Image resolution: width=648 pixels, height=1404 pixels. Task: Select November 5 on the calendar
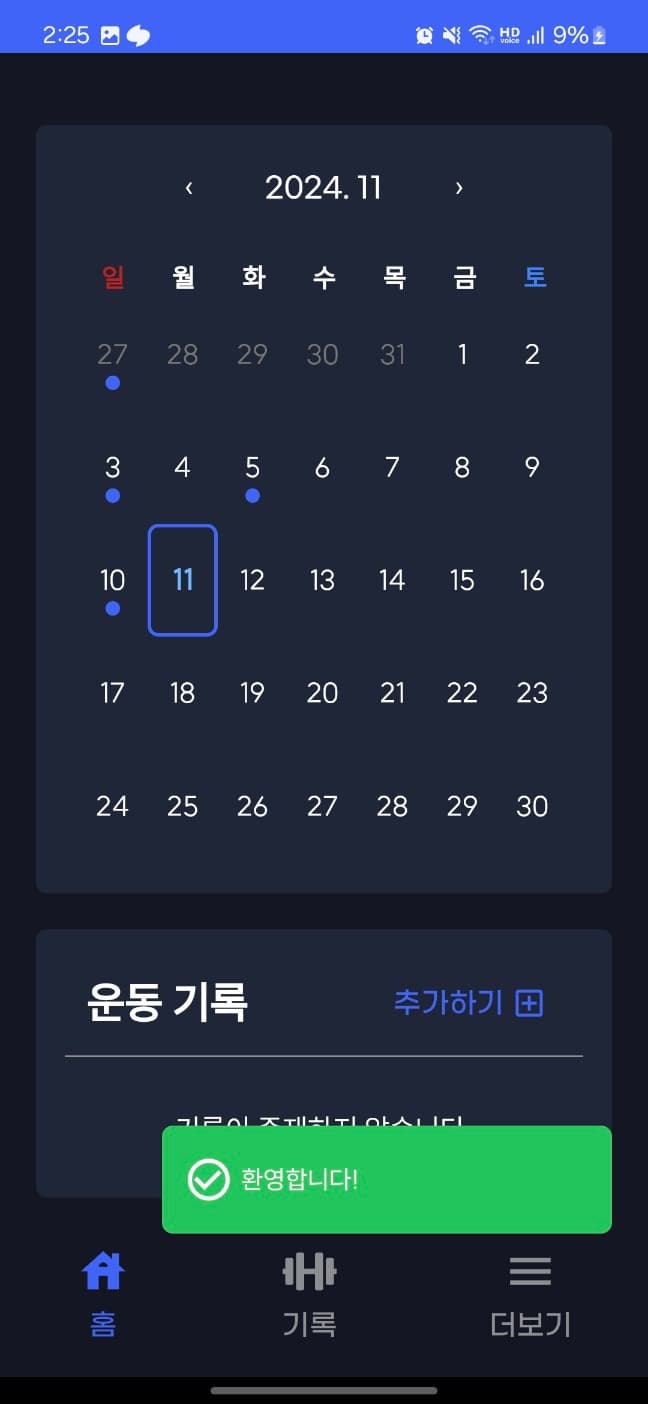coord(252,467)
